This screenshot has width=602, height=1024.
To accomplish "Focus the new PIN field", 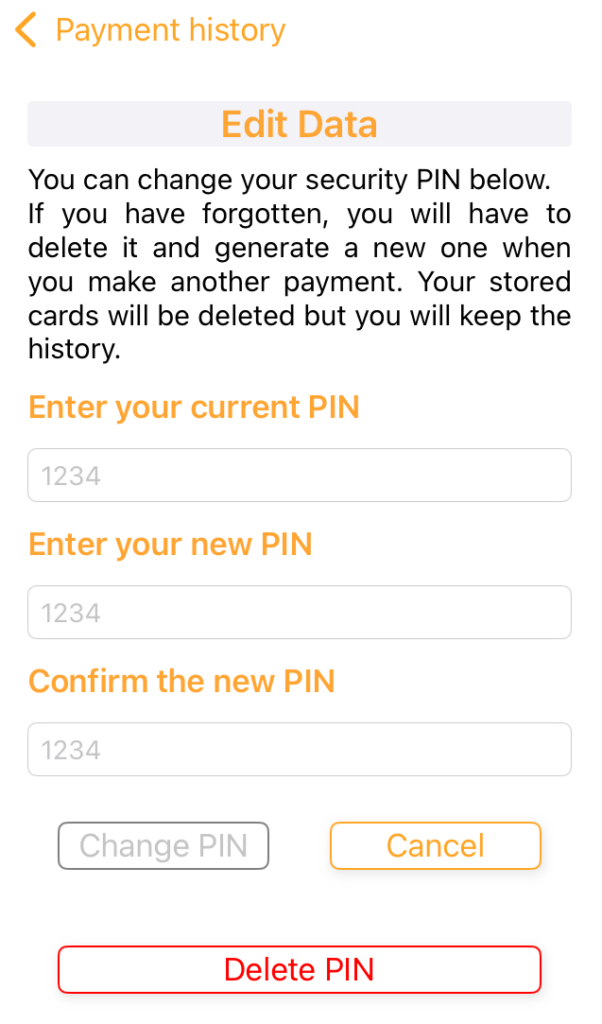I will pyautogui.click(x=299, y=612).
